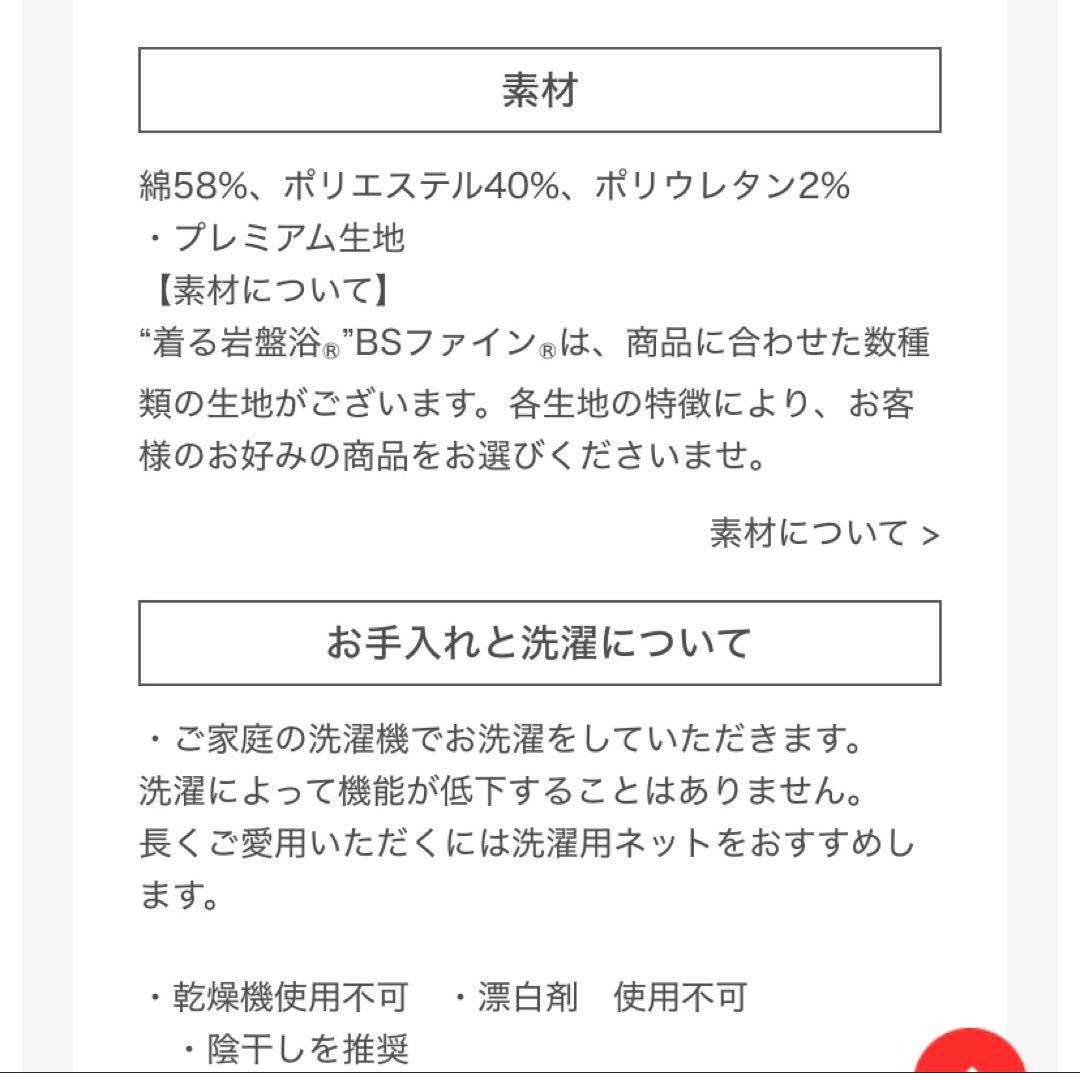
Task: Open the 素材について link
Action: point(824,533)
